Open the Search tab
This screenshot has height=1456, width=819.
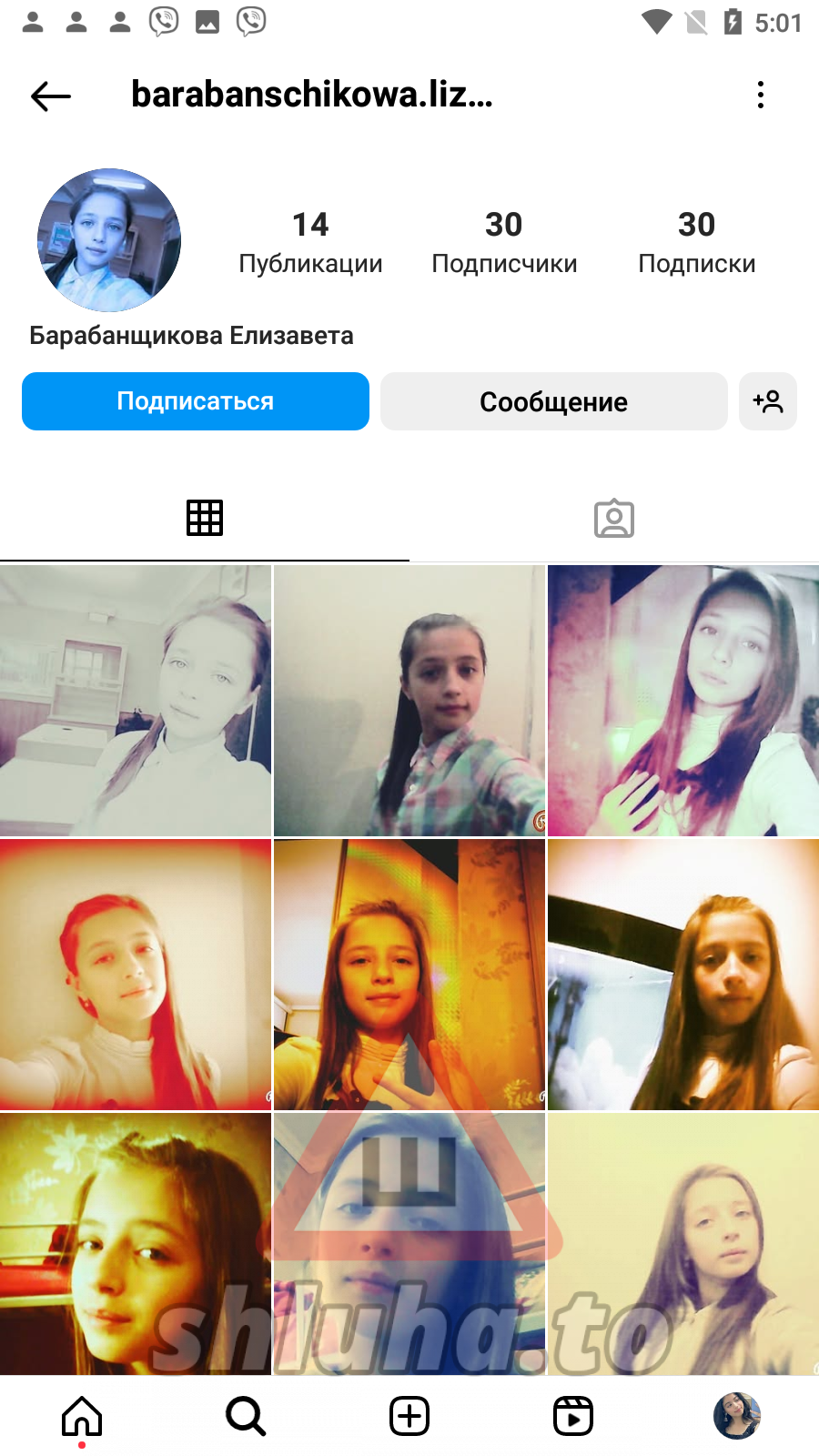point(246,1417)
